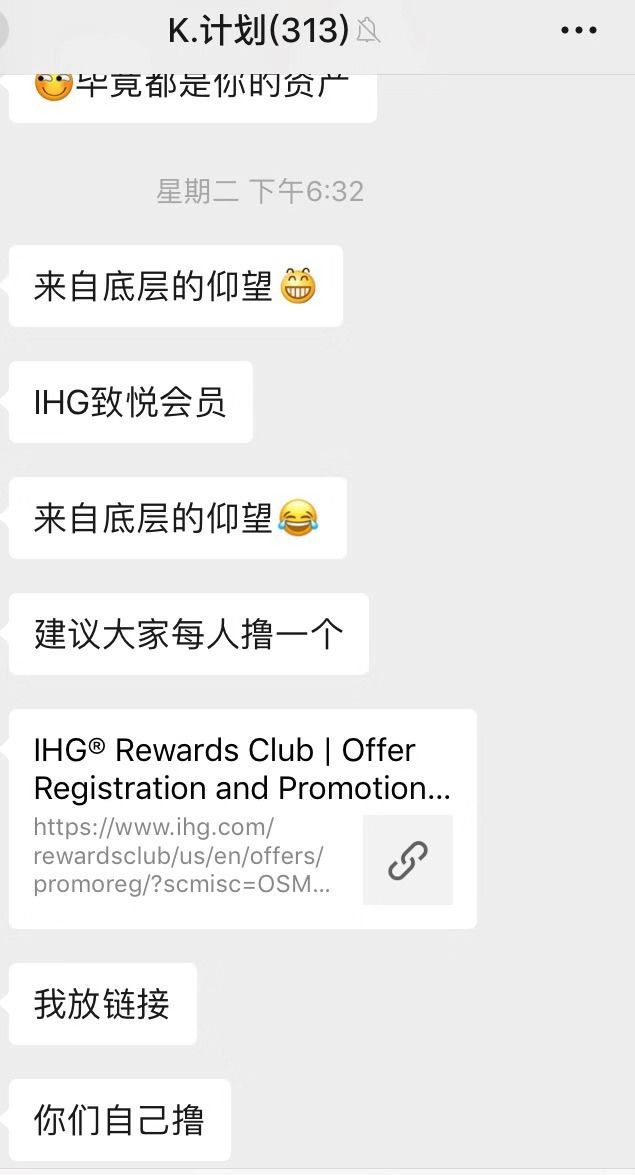
Task: Open the chat's three-dot options menu
Action: [x=579, y=31]
